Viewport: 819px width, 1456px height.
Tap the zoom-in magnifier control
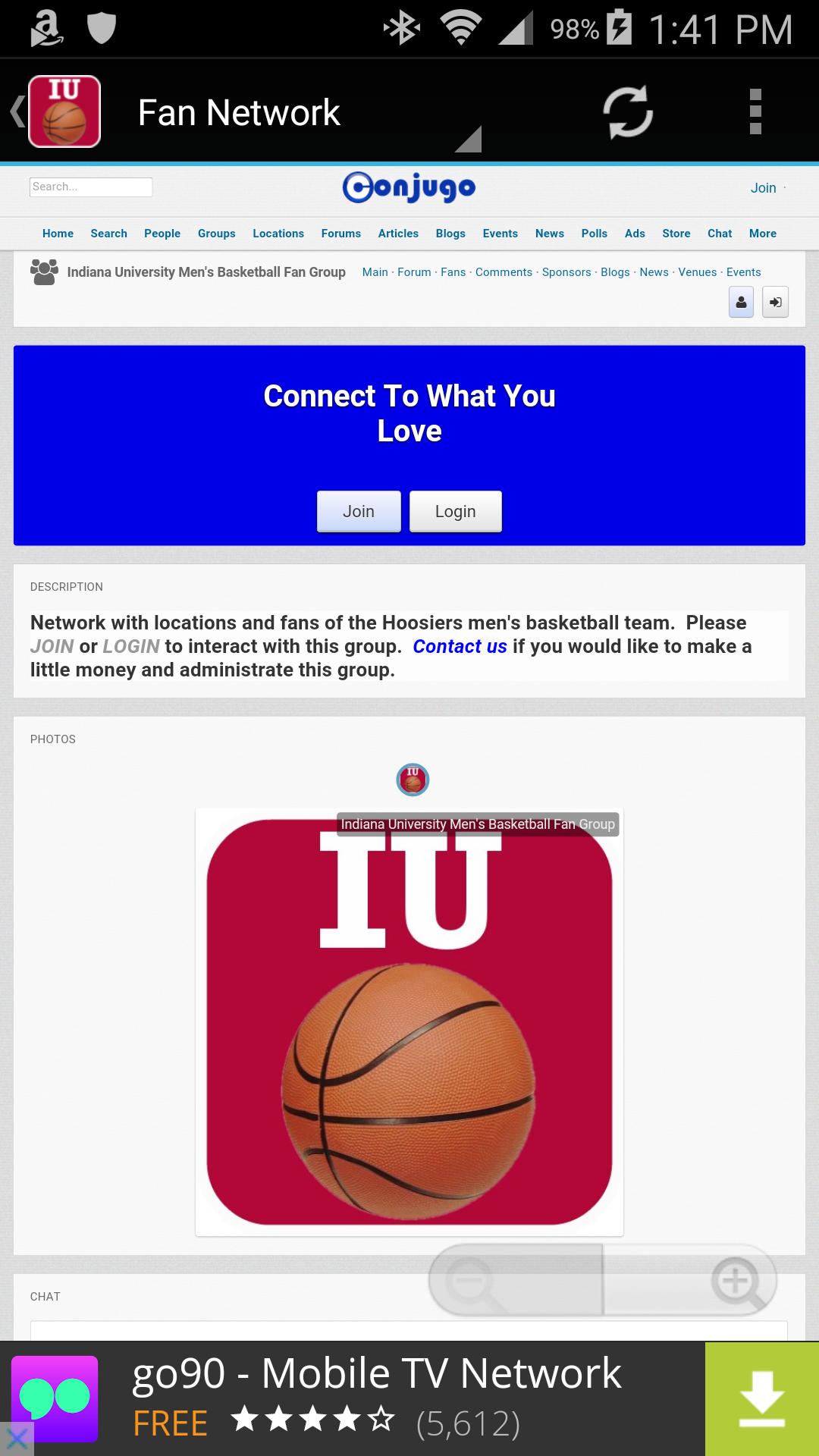click(x=736, y=1280)
